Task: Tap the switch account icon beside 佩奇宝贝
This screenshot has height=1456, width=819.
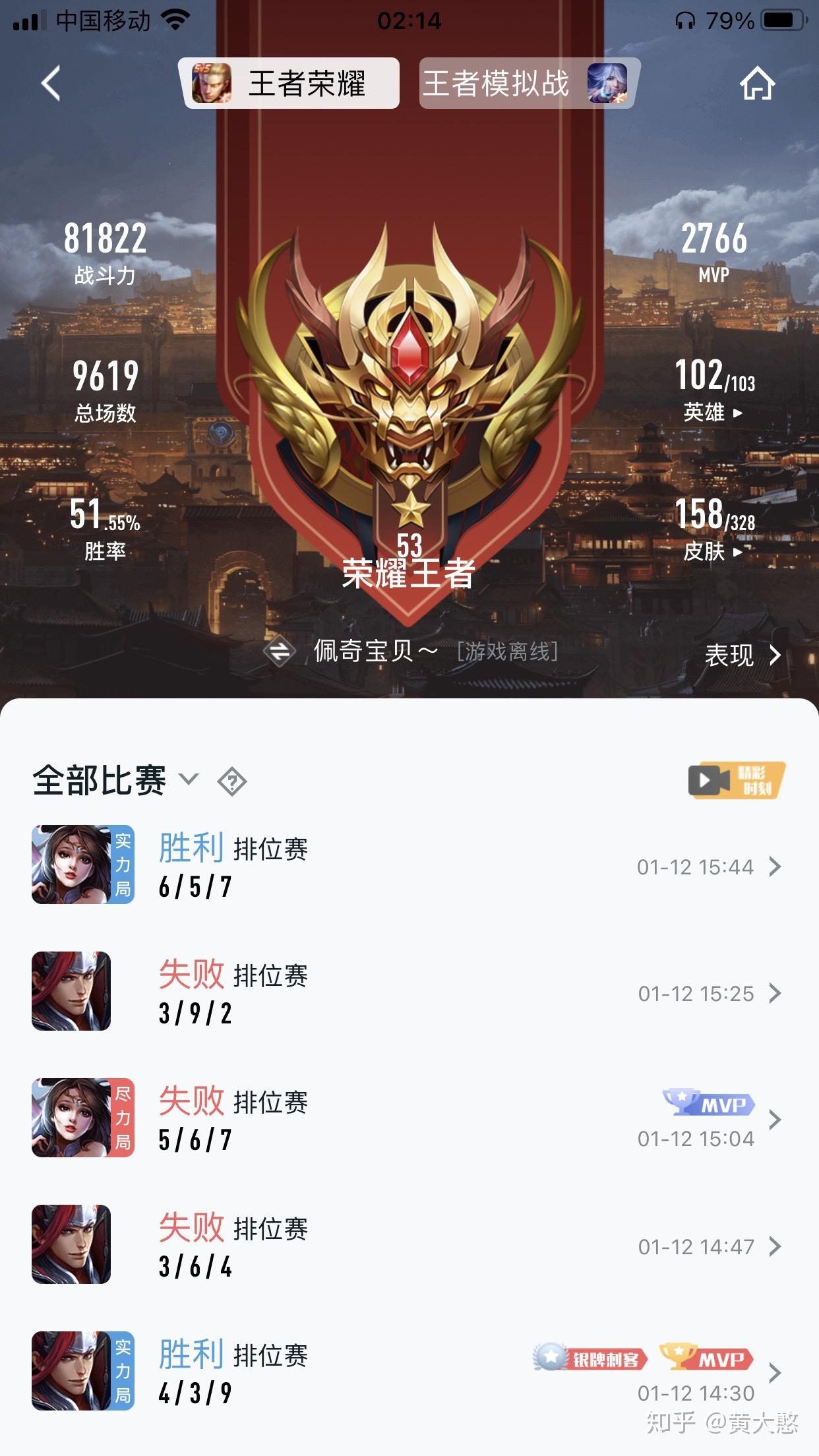Action: pos(280,652)
